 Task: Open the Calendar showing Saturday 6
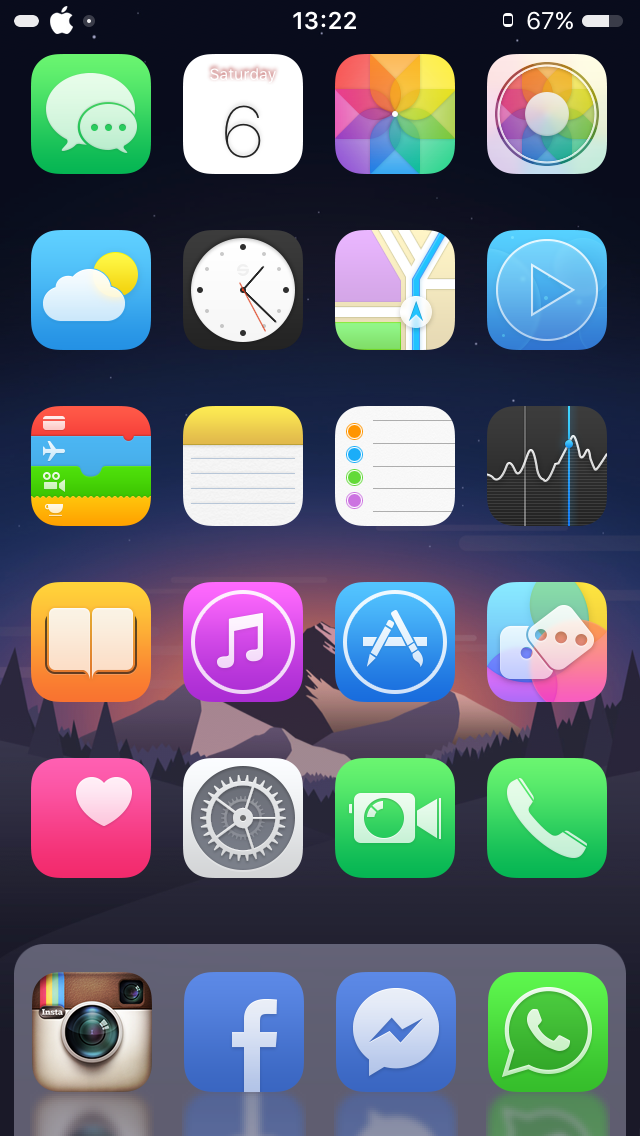tap(243, 114)
